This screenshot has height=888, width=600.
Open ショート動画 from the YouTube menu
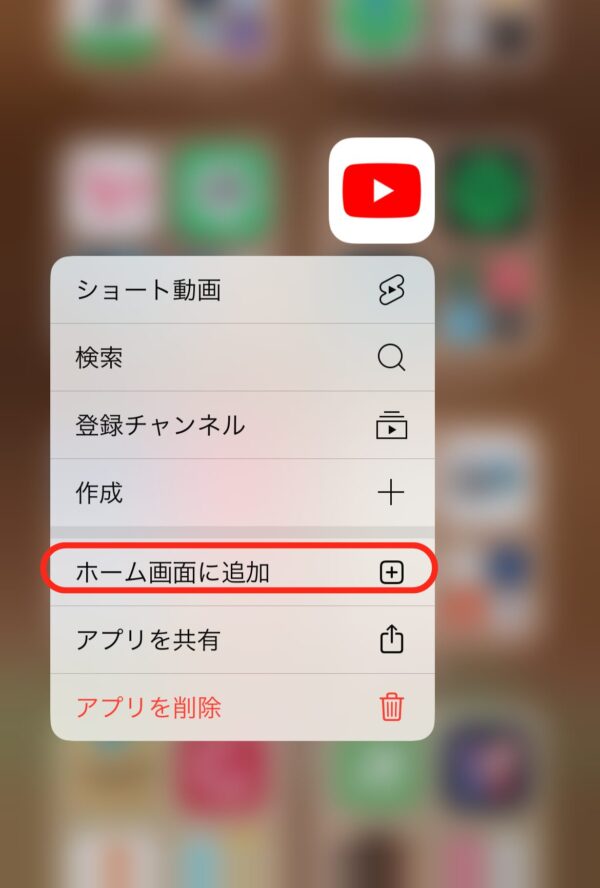[242, 290]
